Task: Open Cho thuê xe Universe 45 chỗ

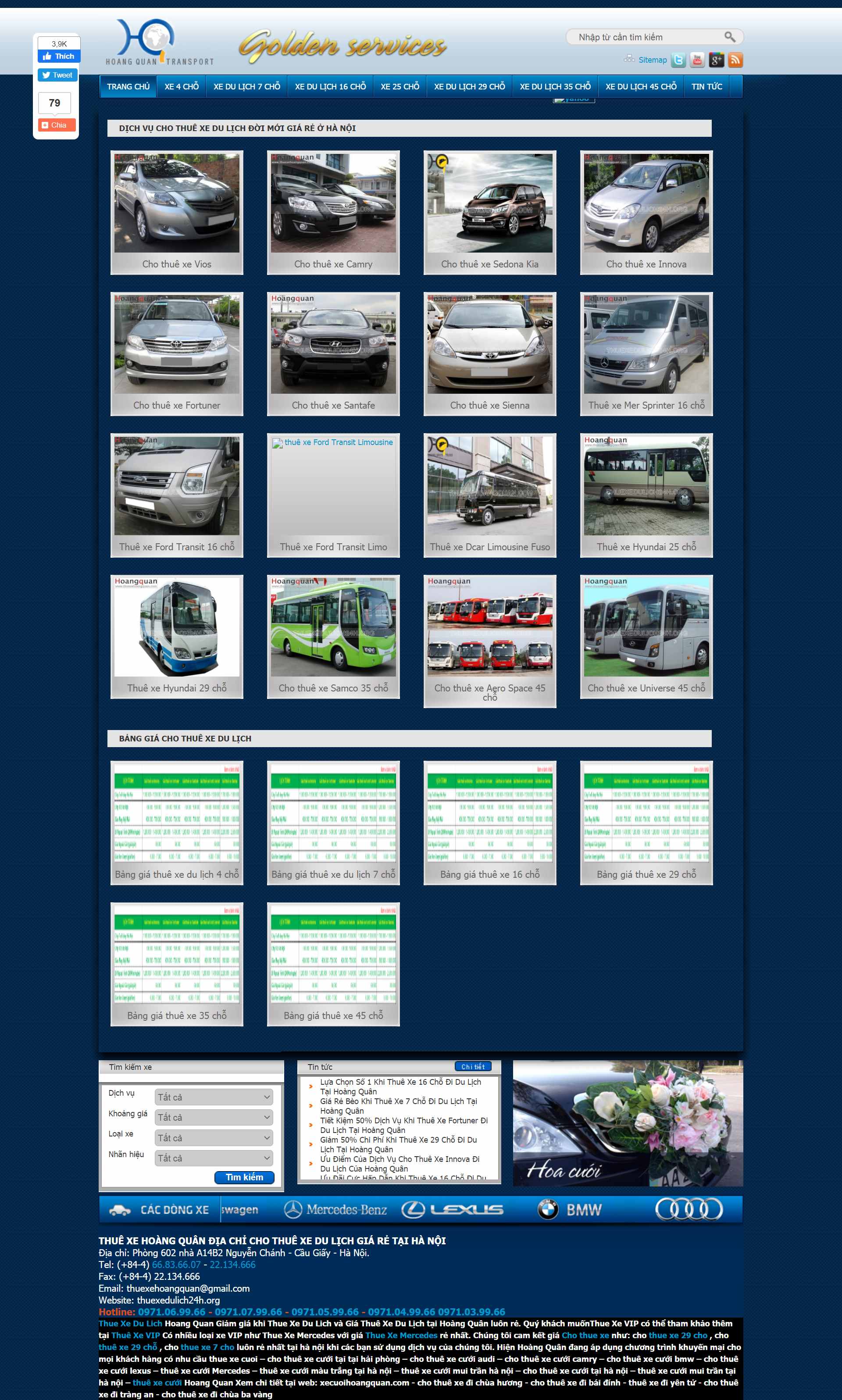Action: point(646,636)
